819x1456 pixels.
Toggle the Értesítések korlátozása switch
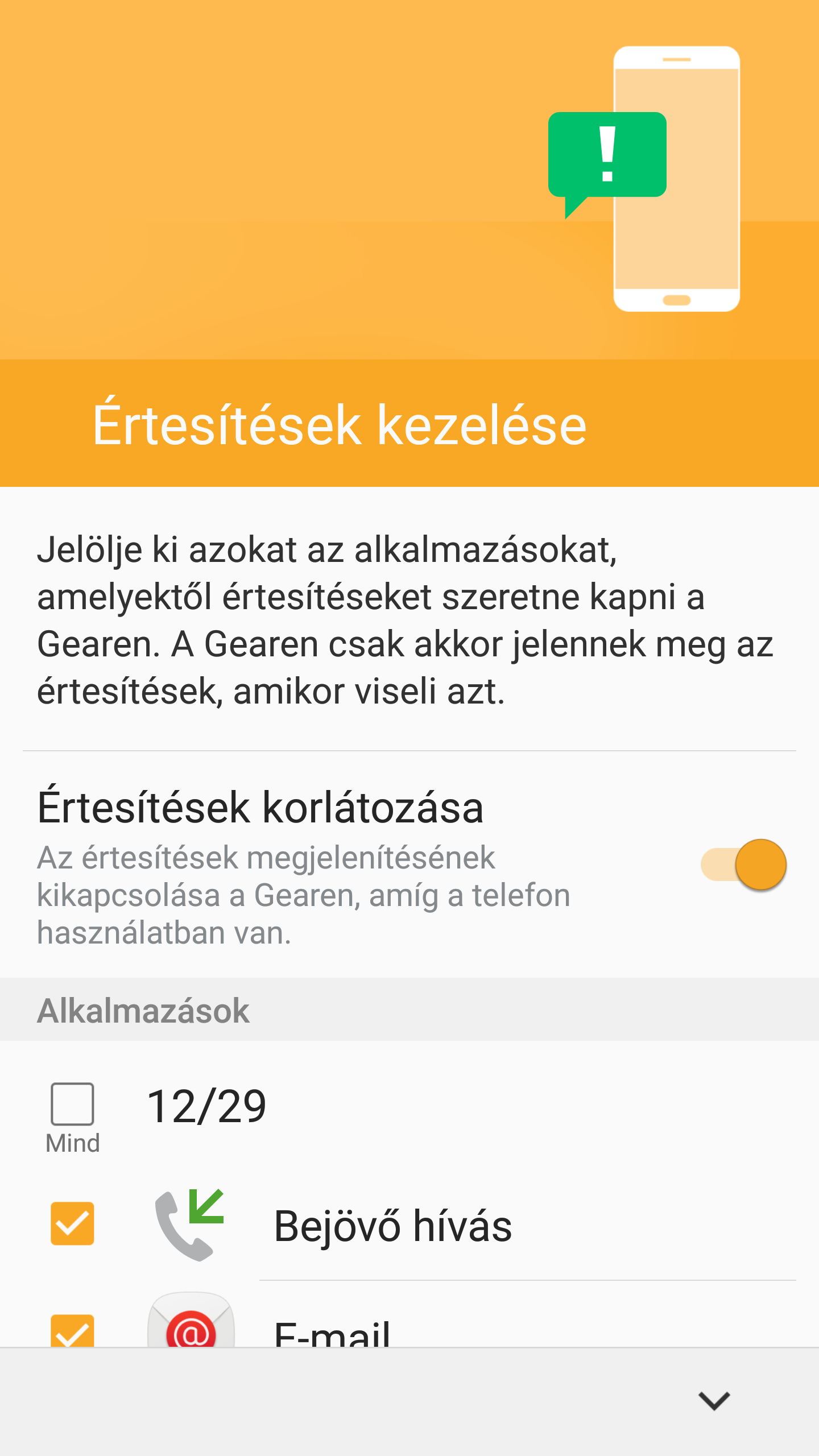[x=744, y=864]
